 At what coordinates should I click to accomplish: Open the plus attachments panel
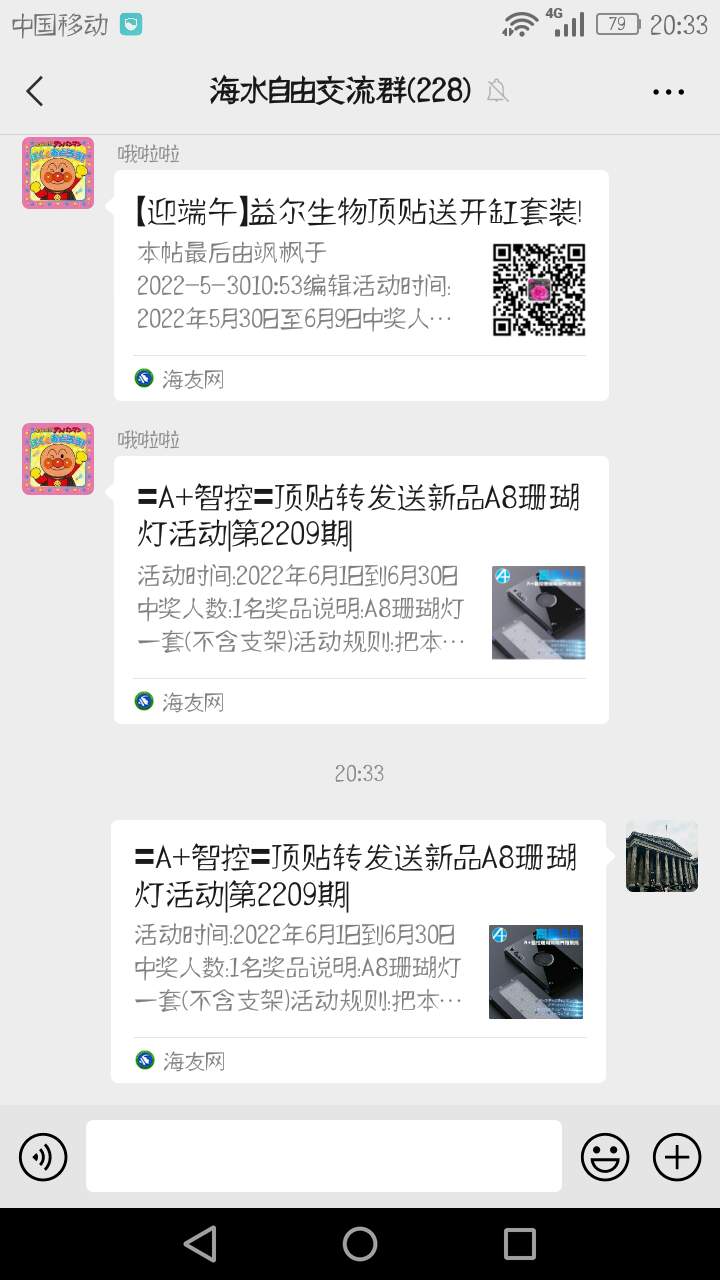[x=677, y=1157]
